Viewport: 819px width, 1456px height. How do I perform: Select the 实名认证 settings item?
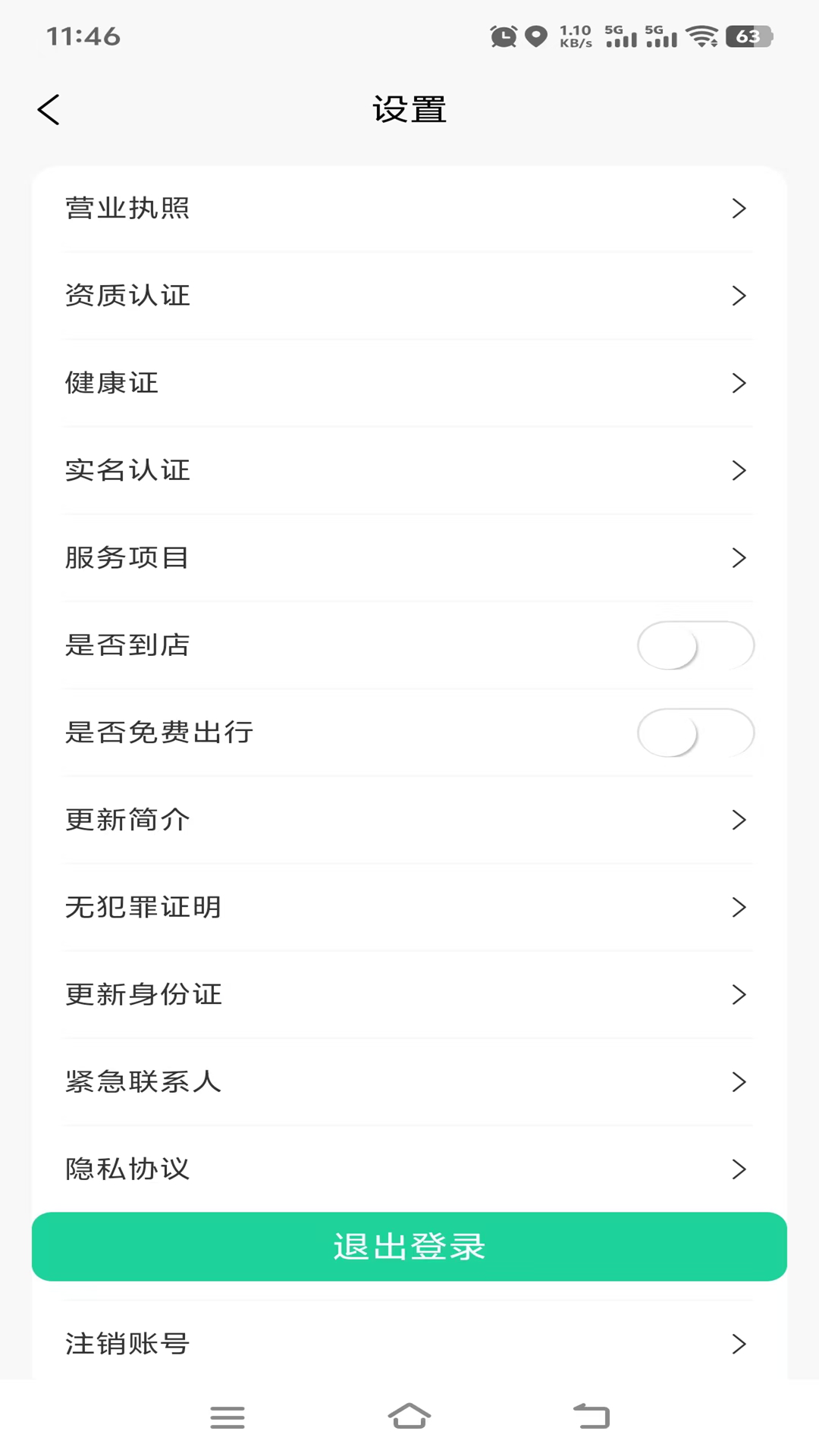[409, 470]
